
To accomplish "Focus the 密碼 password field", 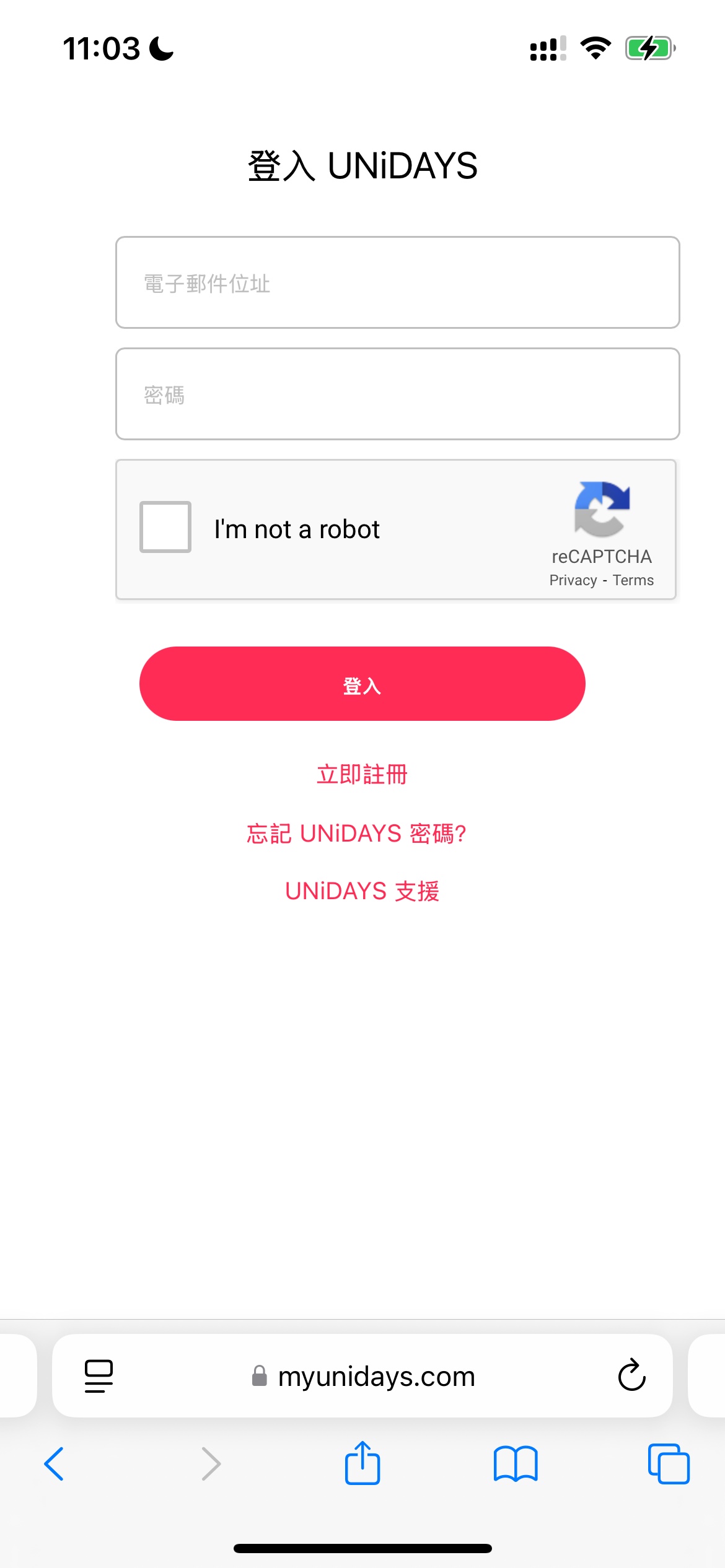I will pyautogui.click(x=397, y=394).
